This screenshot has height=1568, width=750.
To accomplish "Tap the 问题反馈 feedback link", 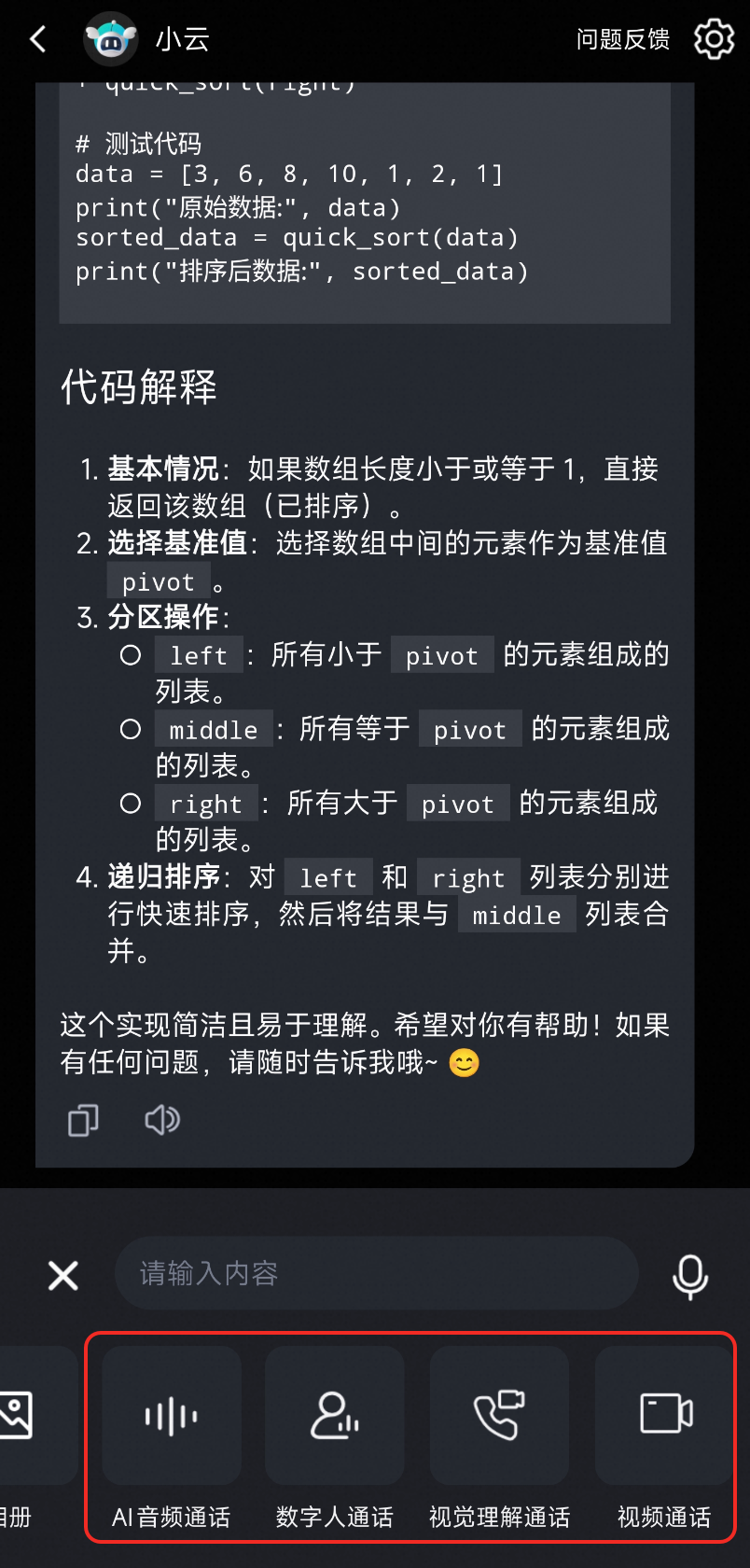I will [x=622, y=39].
